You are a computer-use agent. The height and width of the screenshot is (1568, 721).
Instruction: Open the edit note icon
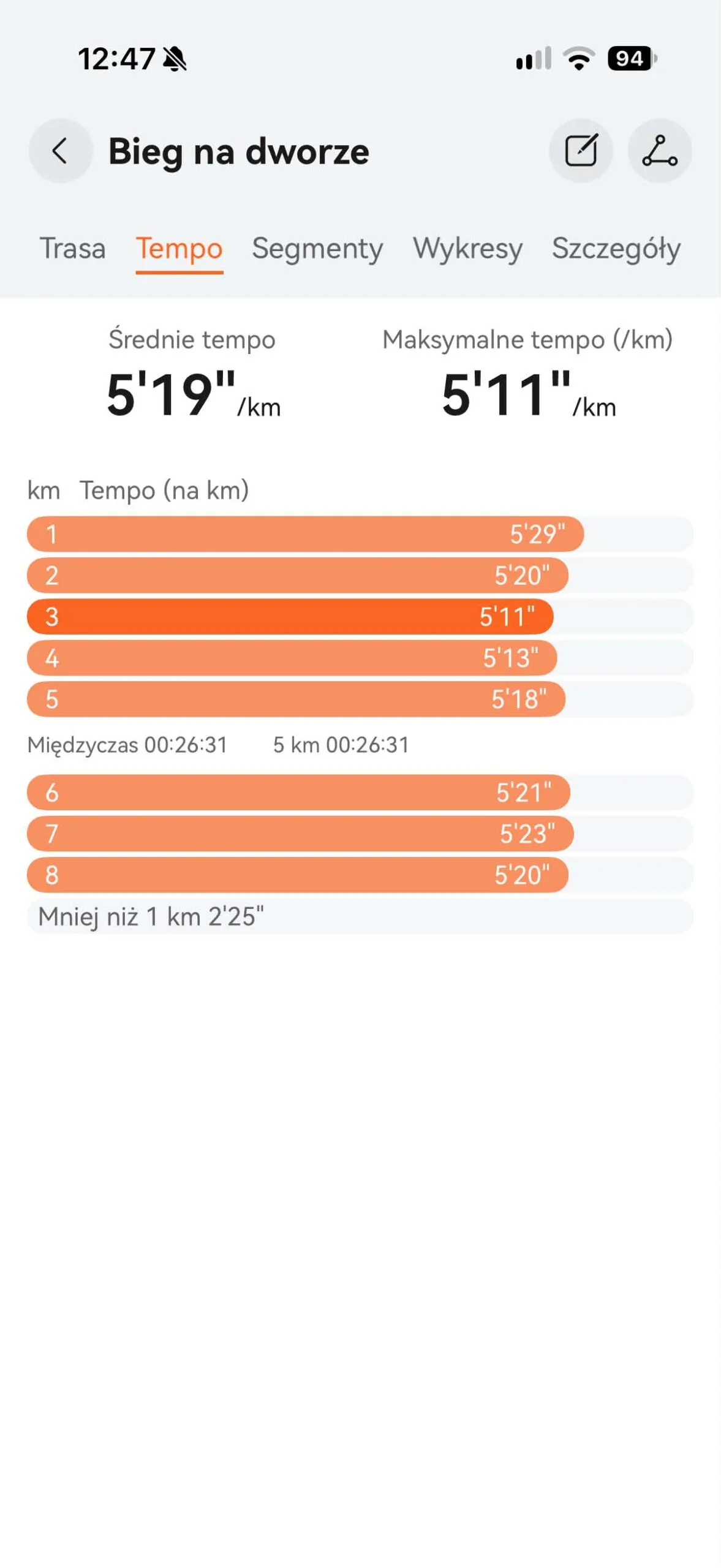pos(580,151)
